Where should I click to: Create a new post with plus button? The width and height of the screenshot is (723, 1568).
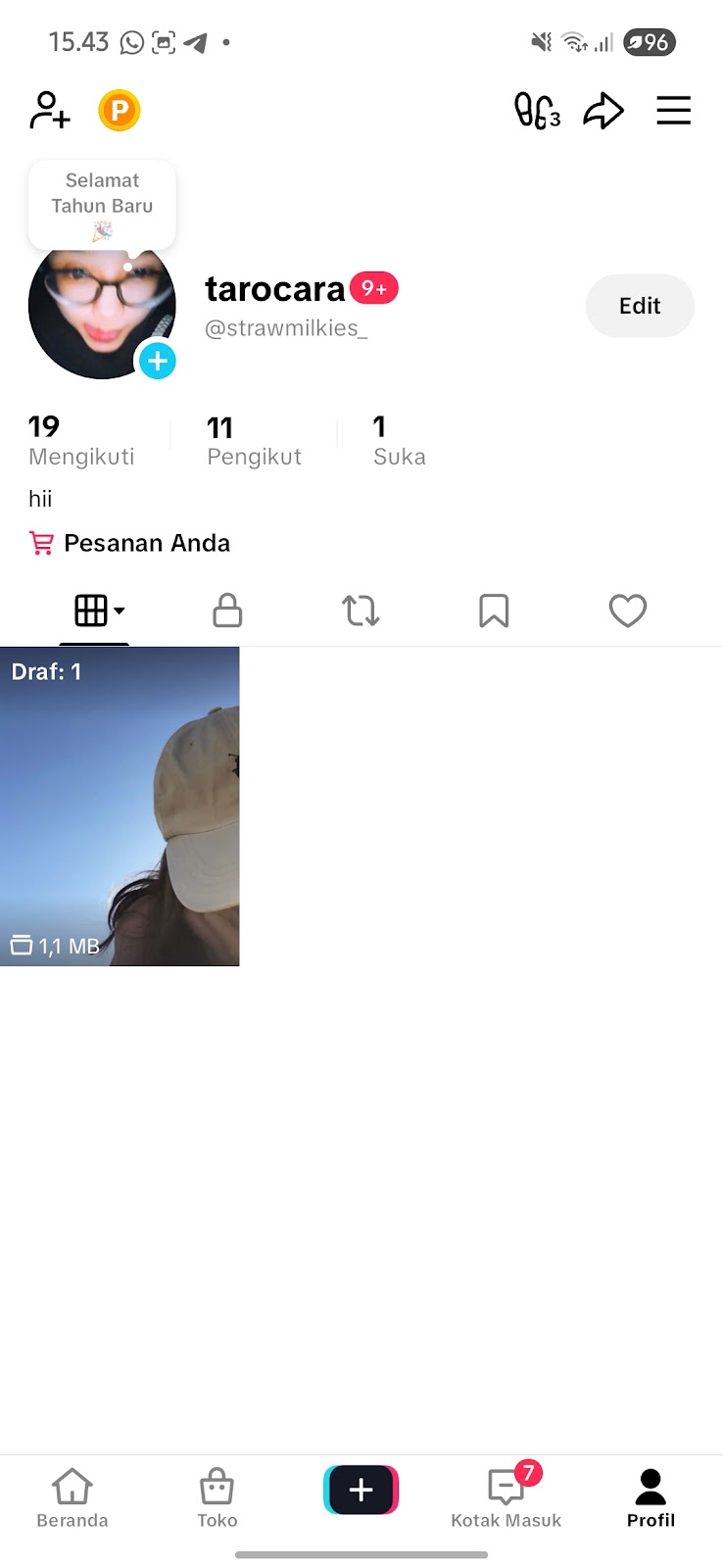point(361,1490)
